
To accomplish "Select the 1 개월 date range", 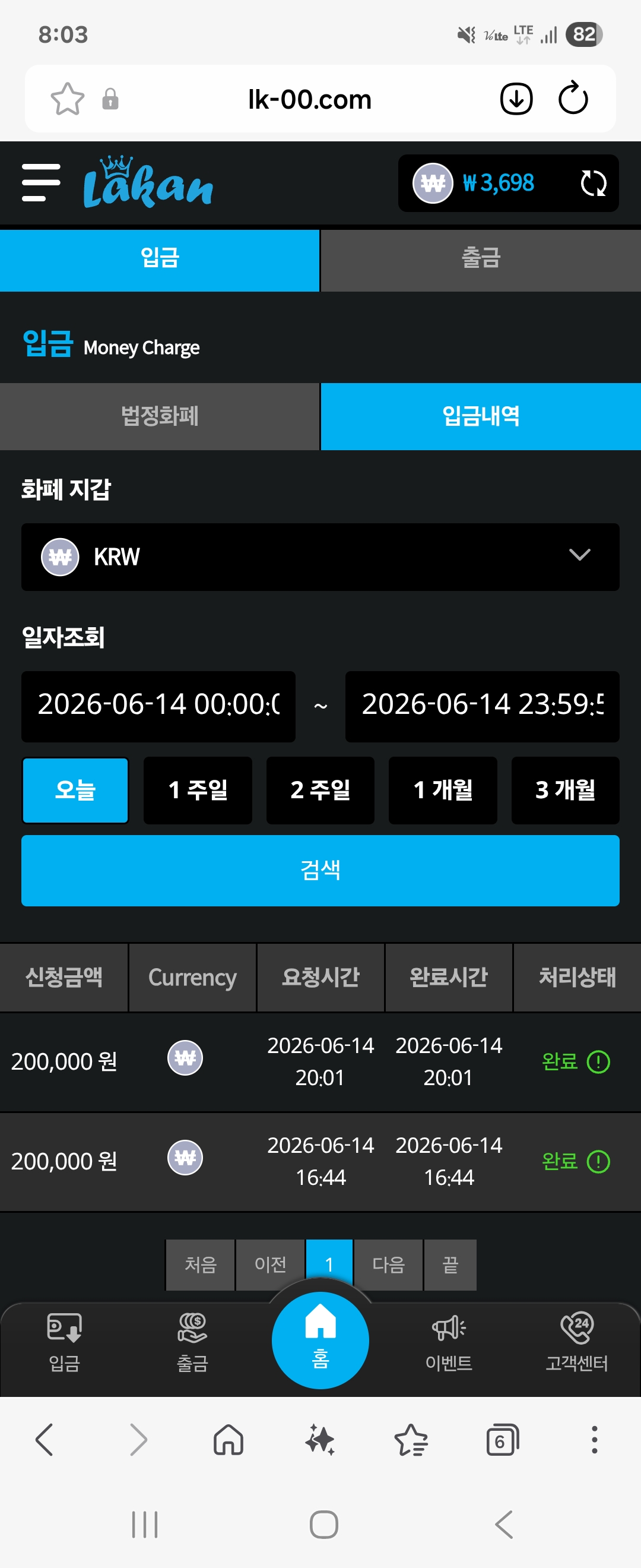I will point(443,790).
